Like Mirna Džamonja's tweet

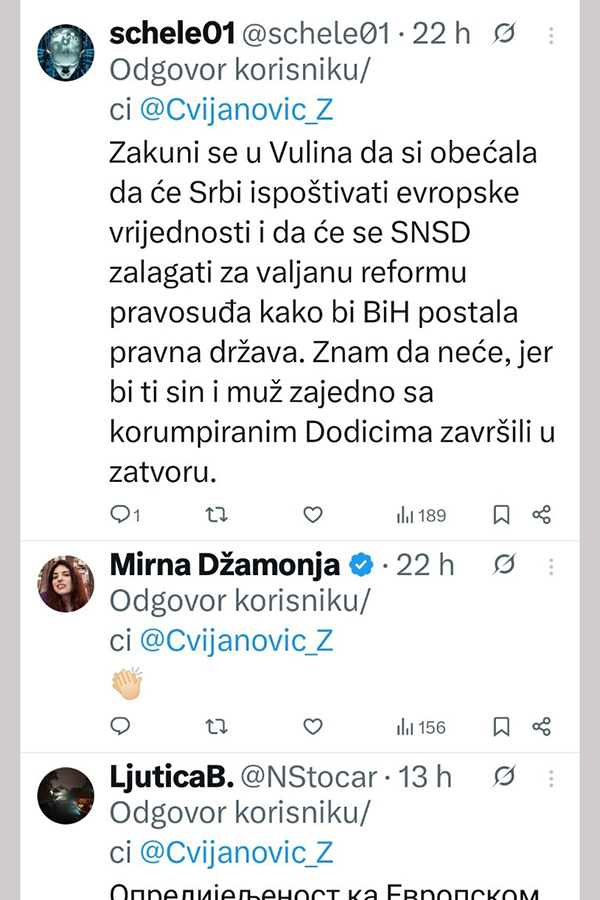coord(313,727)
